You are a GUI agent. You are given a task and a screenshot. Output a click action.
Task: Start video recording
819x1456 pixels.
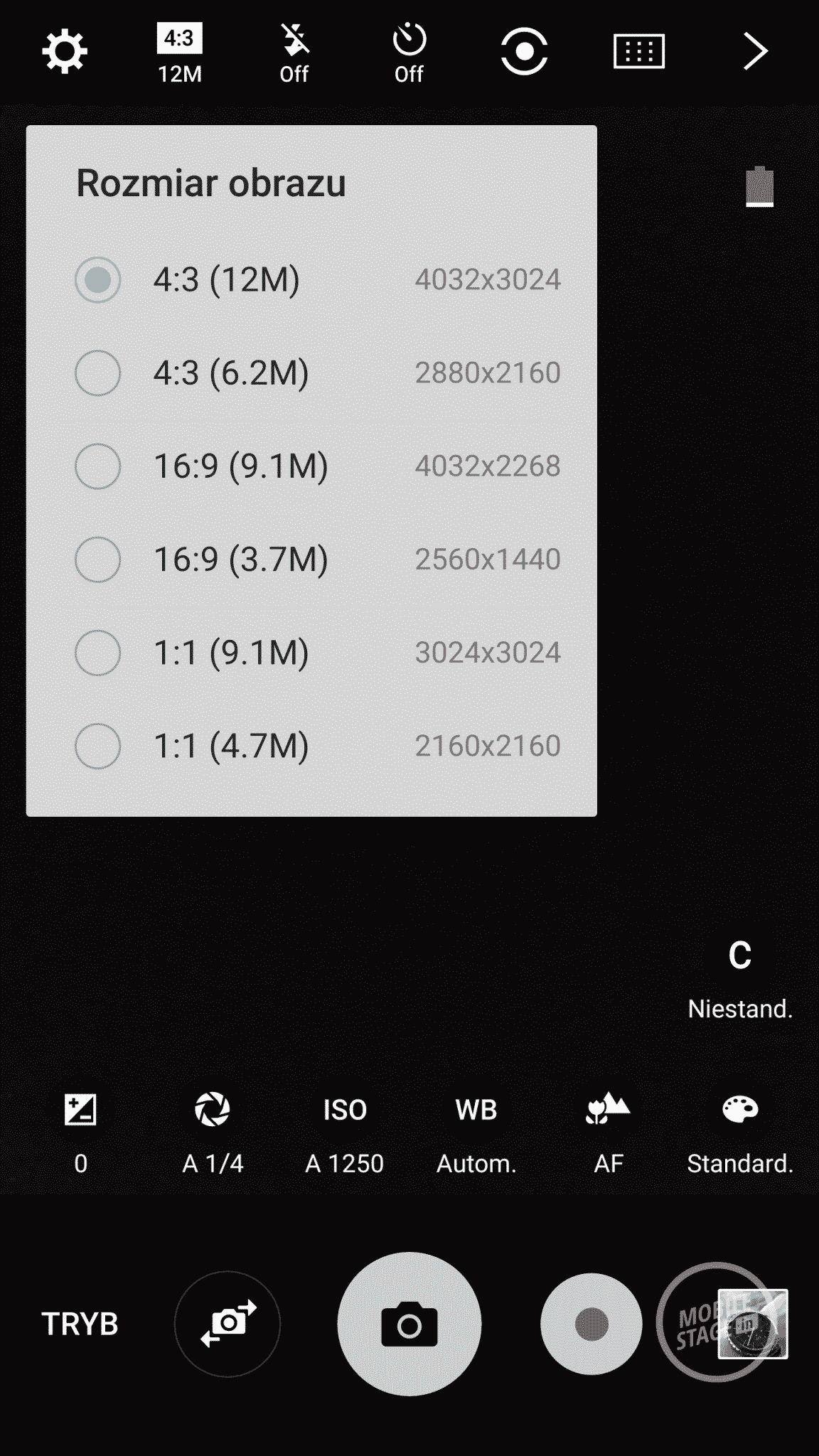pyautogui.click(x=591, y=1324)
